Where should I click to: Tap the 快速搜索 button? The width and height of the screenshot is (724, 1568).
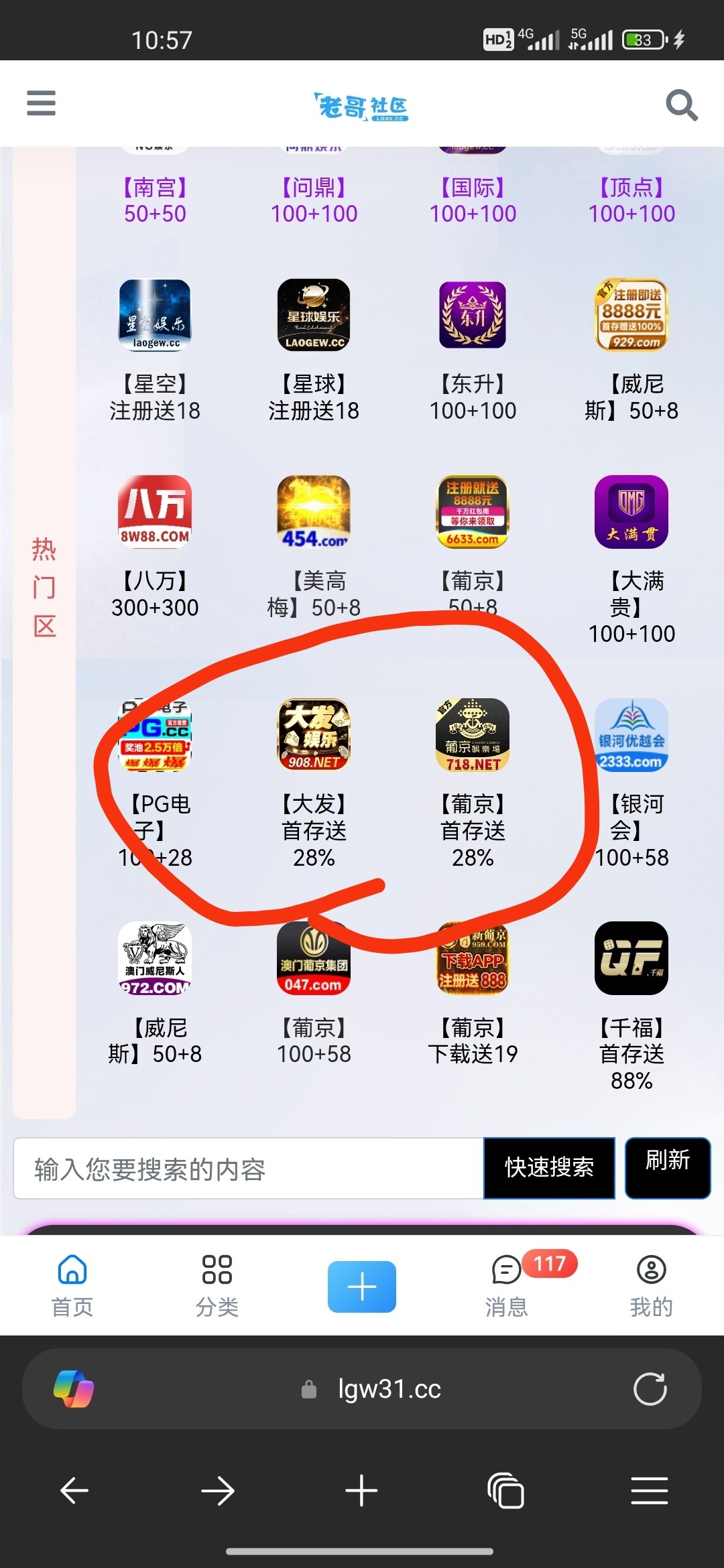coord(549,1168)
